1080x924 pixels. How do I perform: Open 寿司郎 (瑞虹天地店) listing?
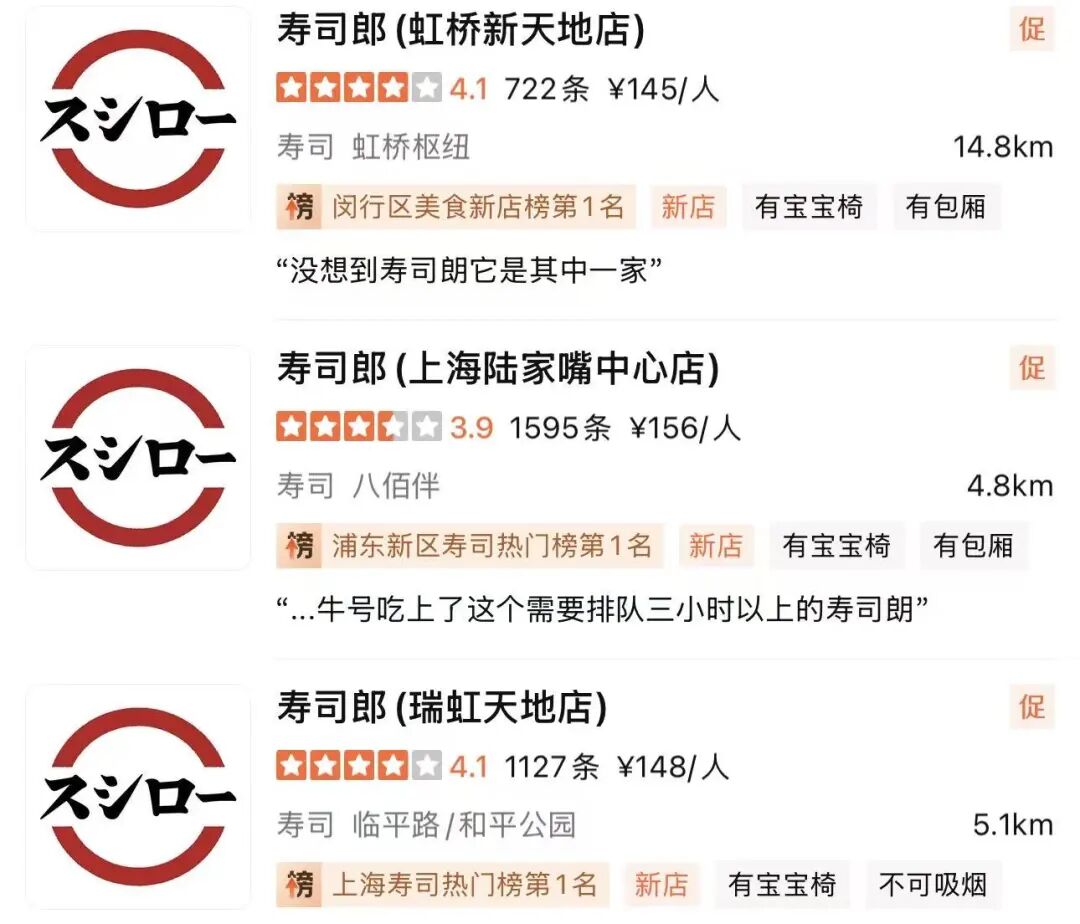pyautogui.click(x=442, y=709)
